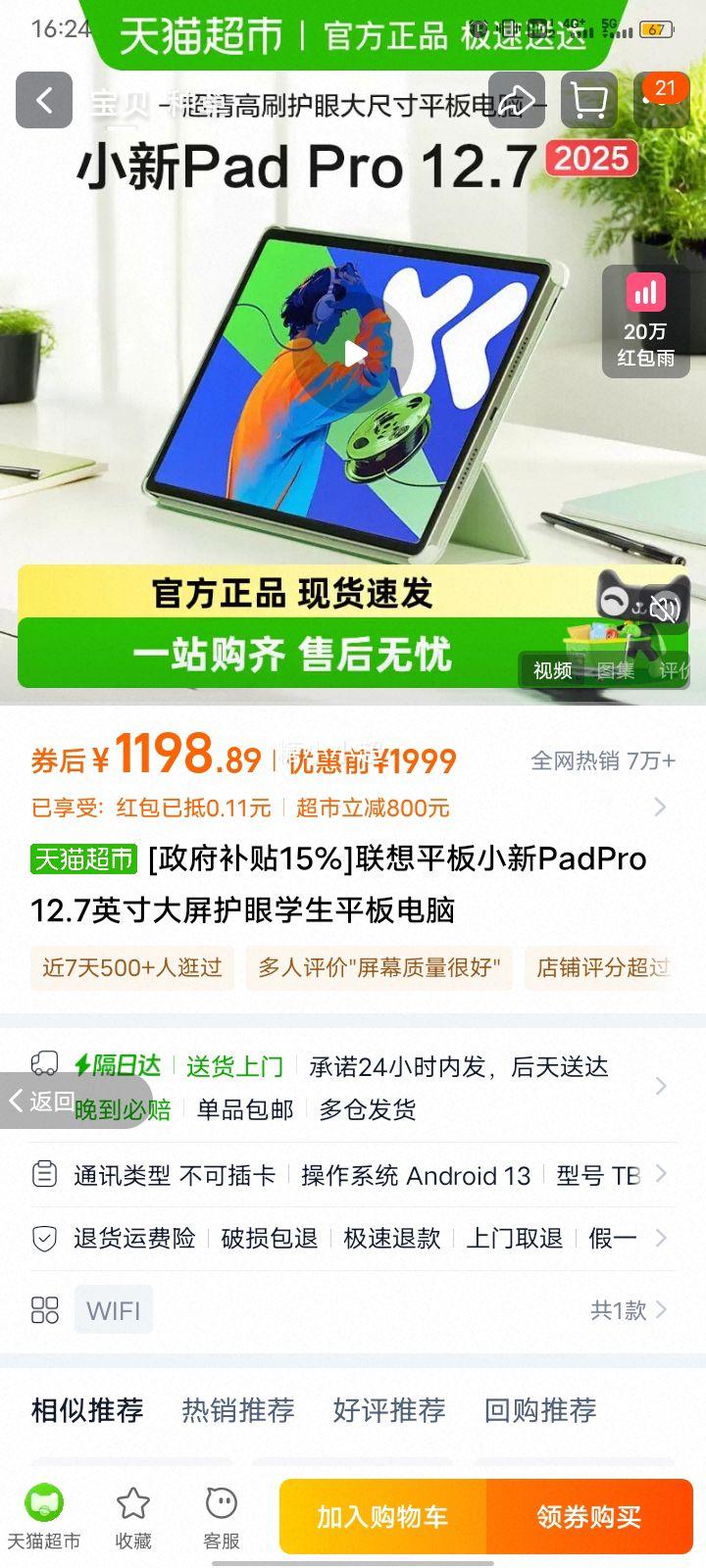The image size is (706, 1568).
Task: Select the 热销推荐 recommendation tab
Action: pyautogui.click(x=236, y=1410)
